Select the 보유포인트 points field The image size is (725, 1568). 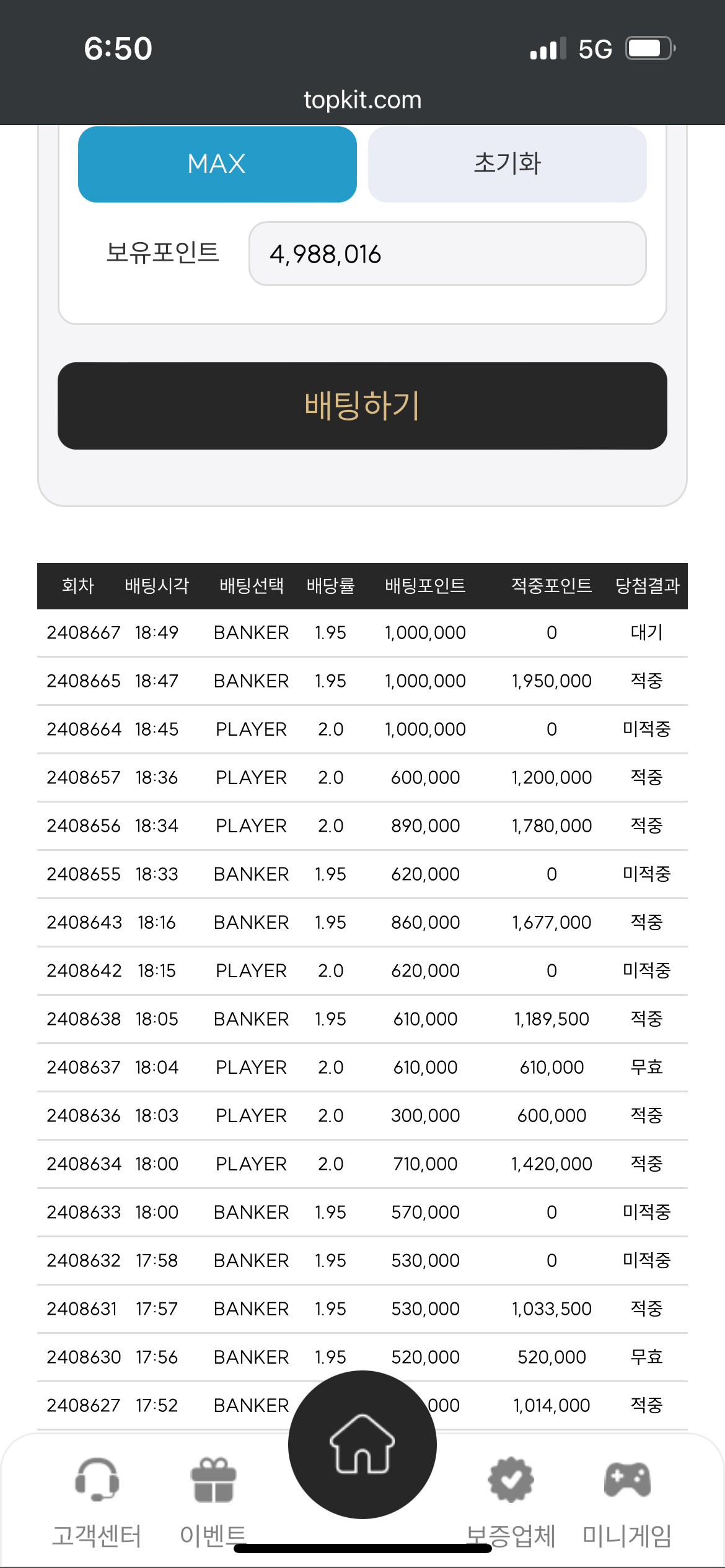tap(447, 254)
